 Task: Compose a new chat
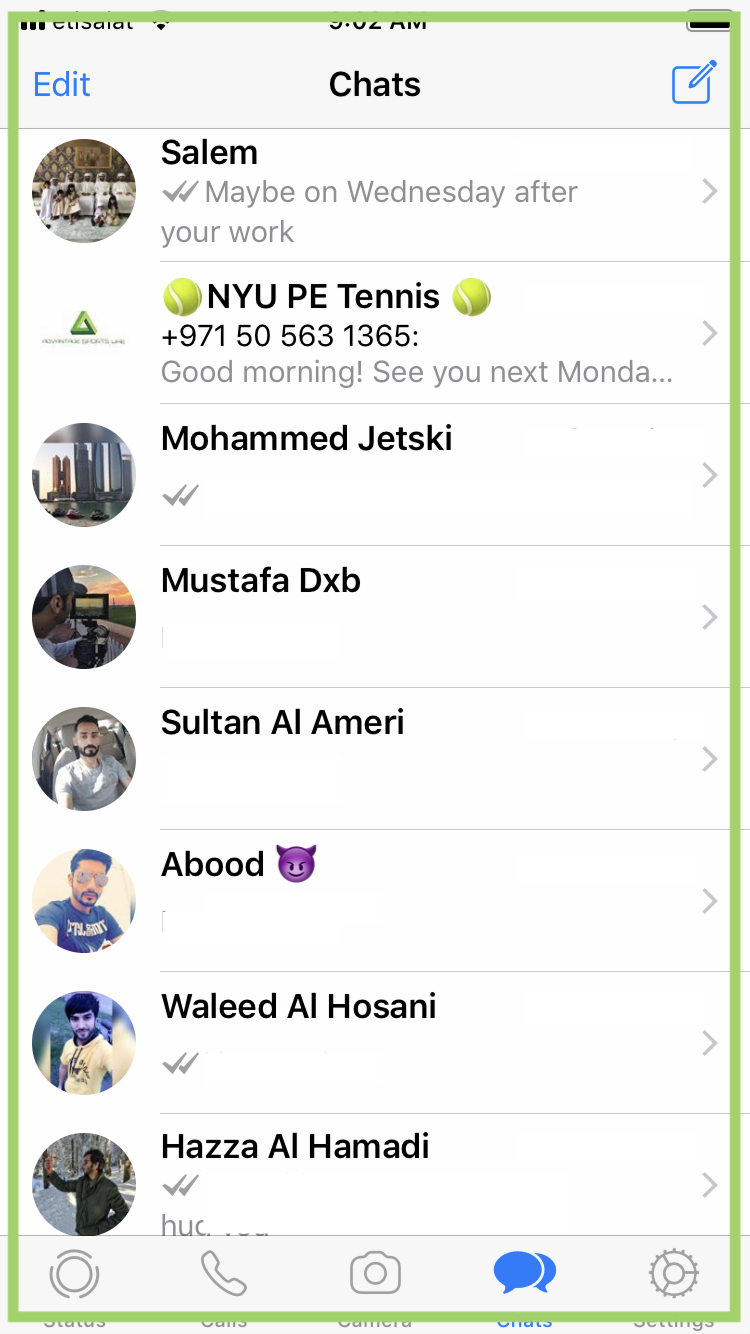(694, 83)
